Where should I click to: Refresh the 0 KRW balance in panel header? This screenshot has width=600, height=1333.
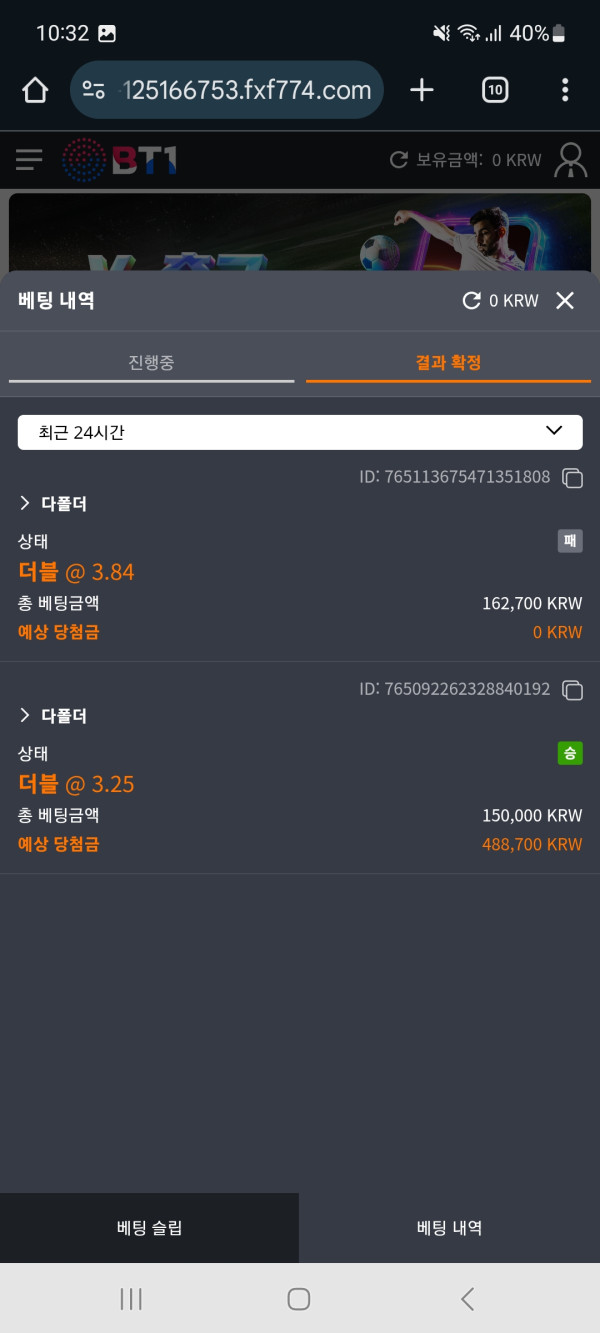click(x=471, y=300)
